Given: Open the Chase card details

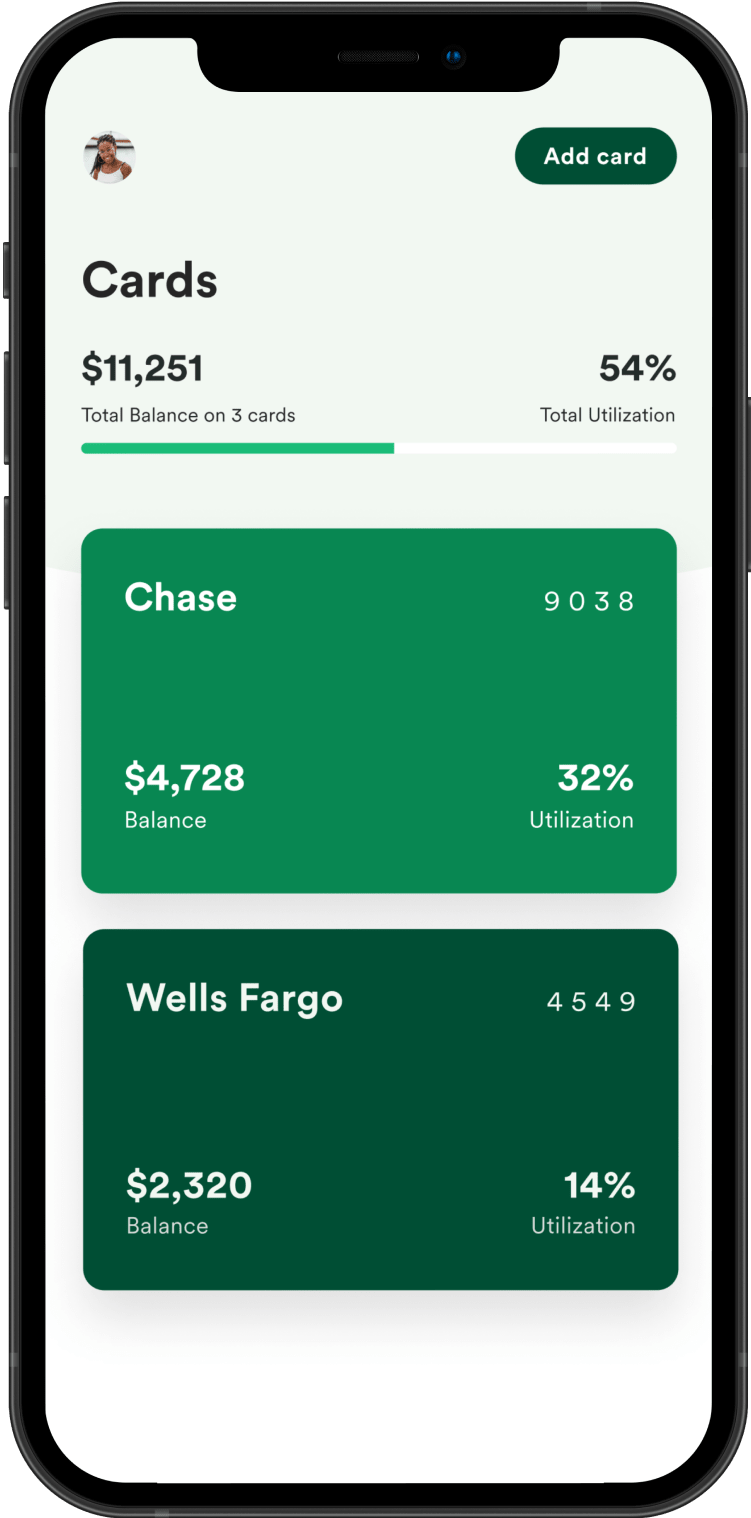Looking at the screenshot, I should coord(378,710).
